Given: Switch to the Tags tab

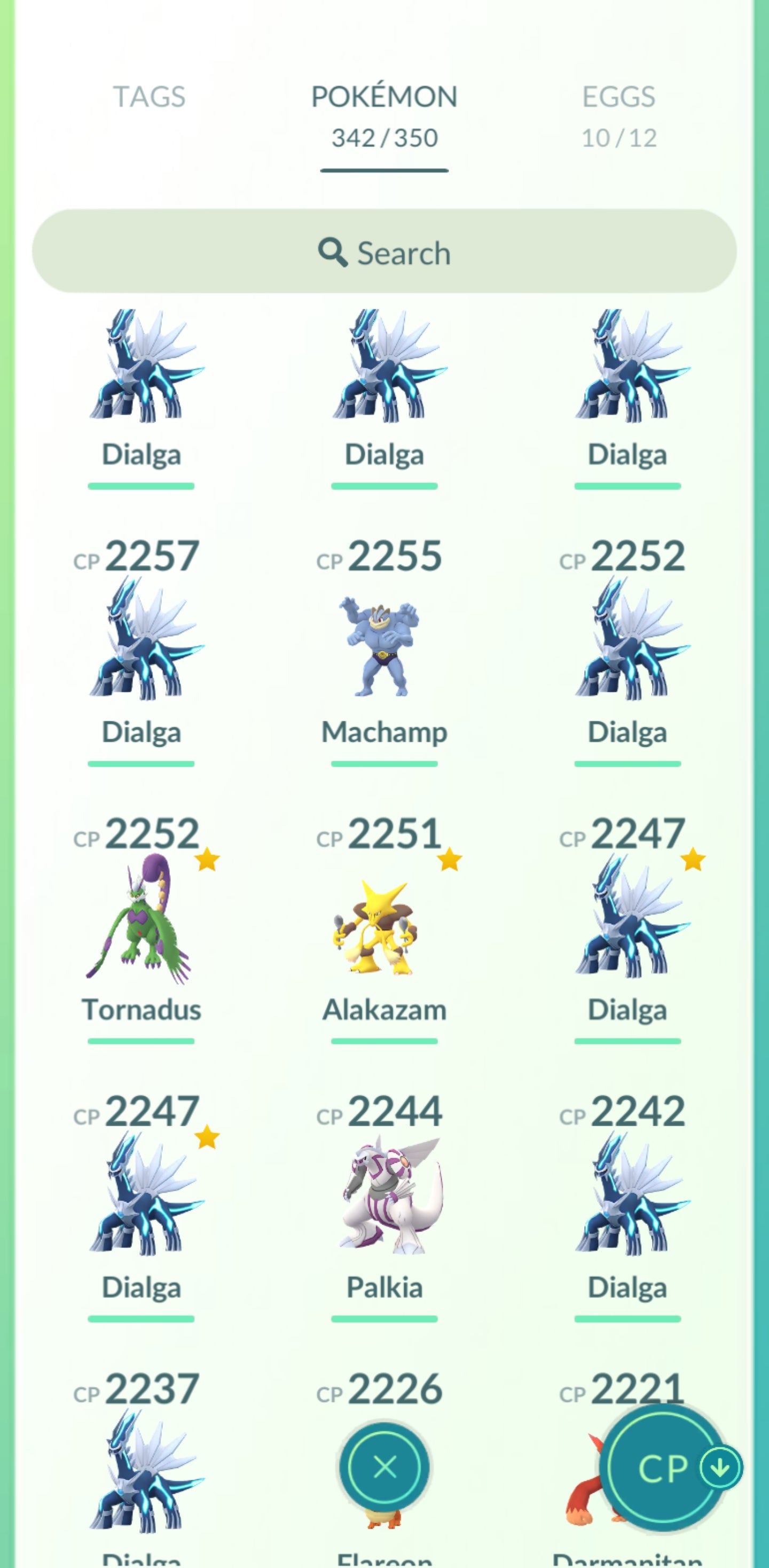Looking at the screenshot, I should click(x=149, y=97).
